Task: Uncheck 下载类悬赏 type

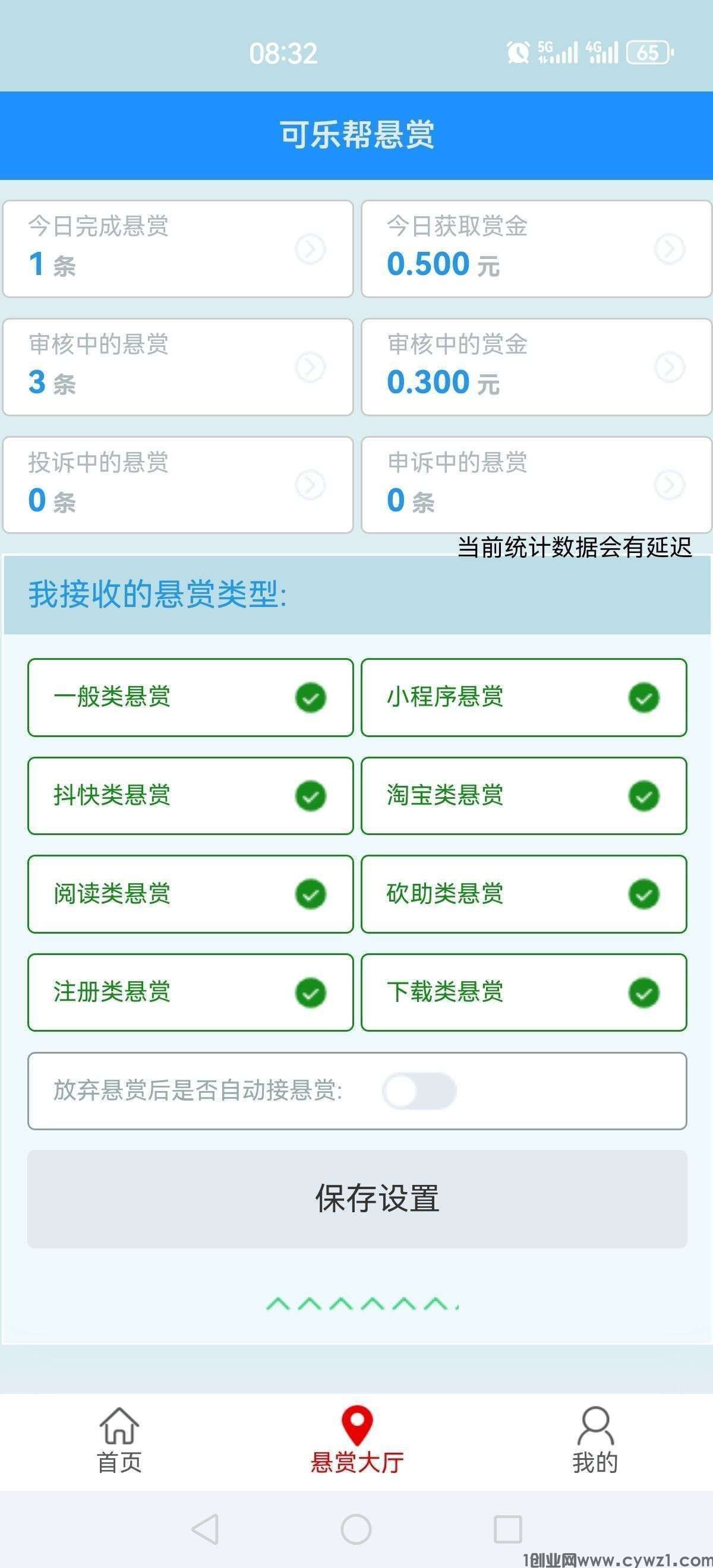Action: click(x=643, y=993)
